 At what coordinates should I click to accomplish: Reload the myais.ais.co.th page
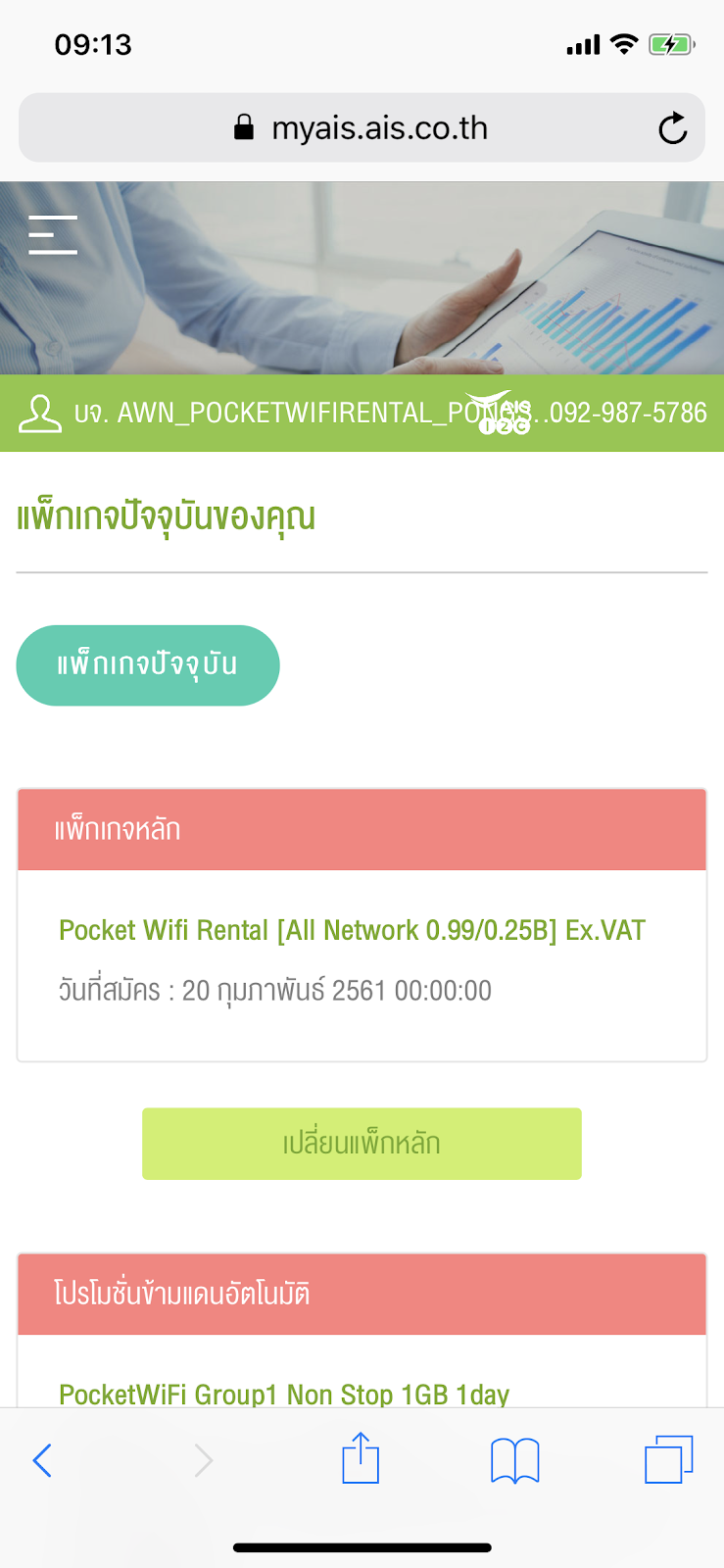[x=672, y=128]
